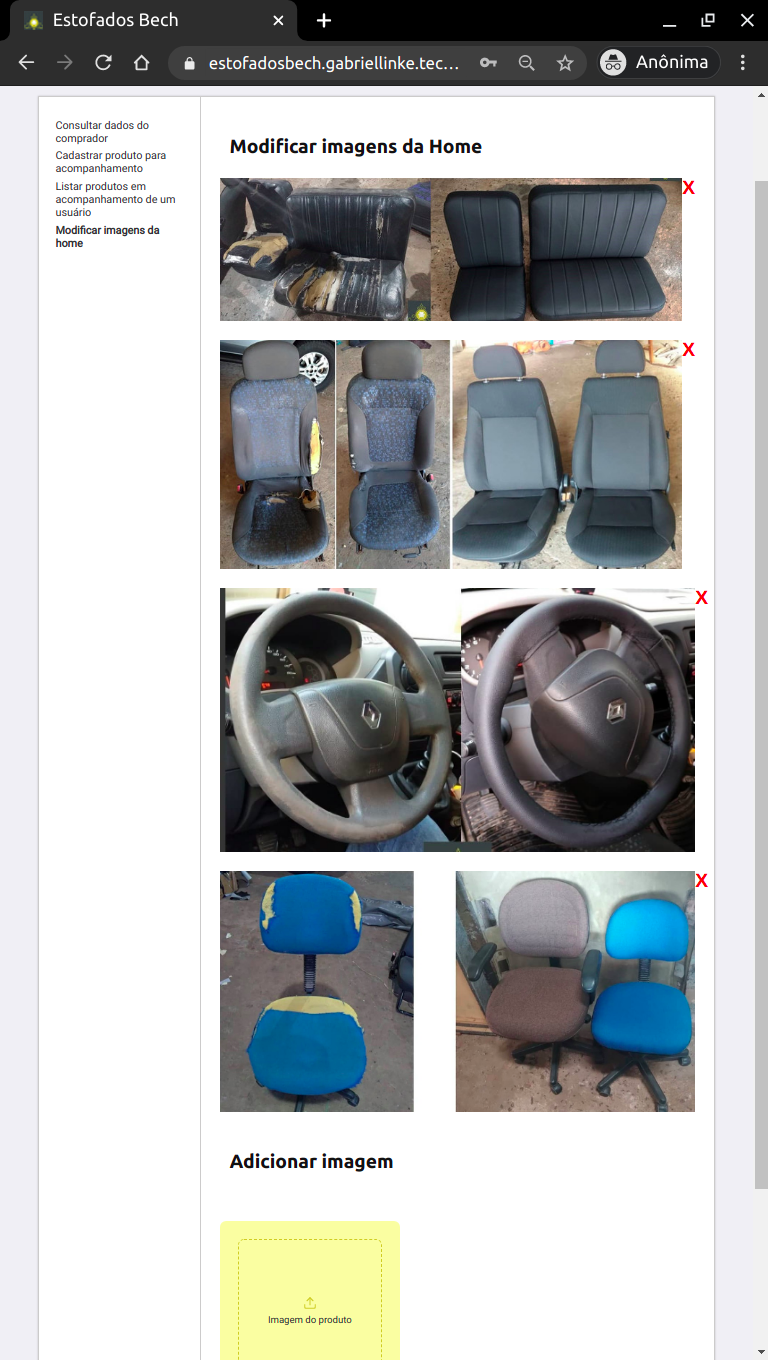Reload the current page
Viewport: 768px width, 1360px height.
tap(103, 63)
